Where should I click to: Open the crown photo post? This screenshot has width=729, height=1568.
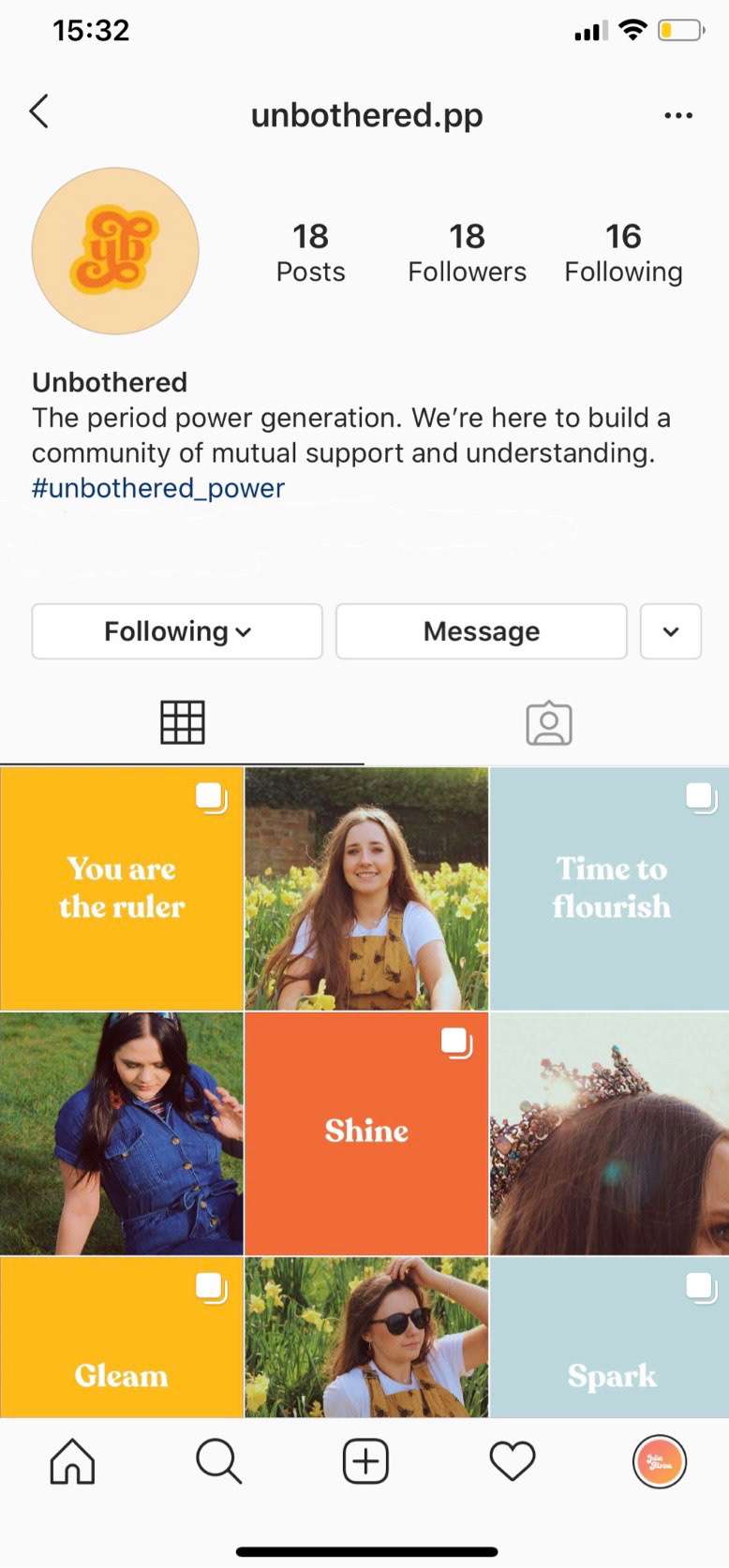point(609,1133)
